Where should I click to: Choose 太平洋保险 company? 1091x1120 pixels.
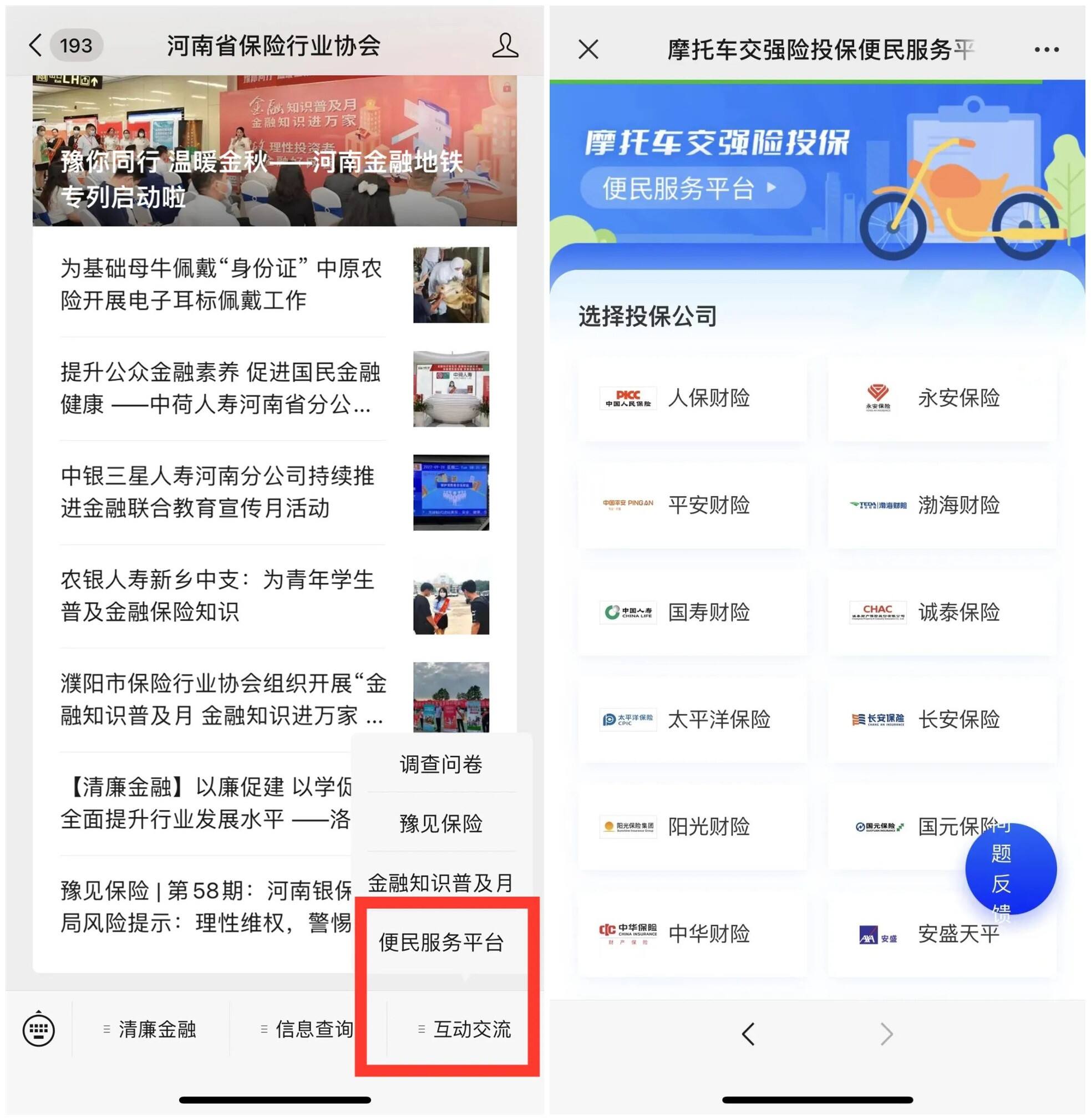tap(692, 719)
